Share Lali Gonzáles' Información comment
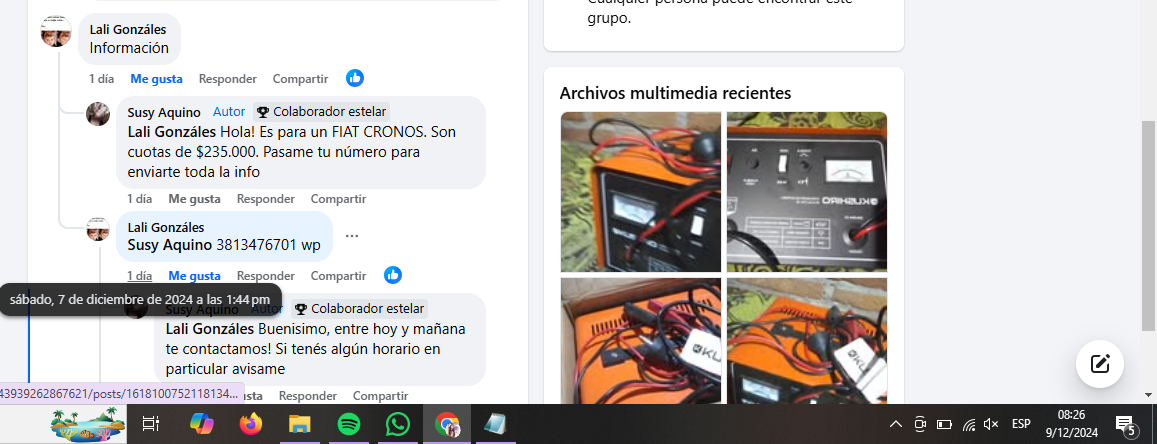The image size is (1157, 444). click(x=300, y=78)
